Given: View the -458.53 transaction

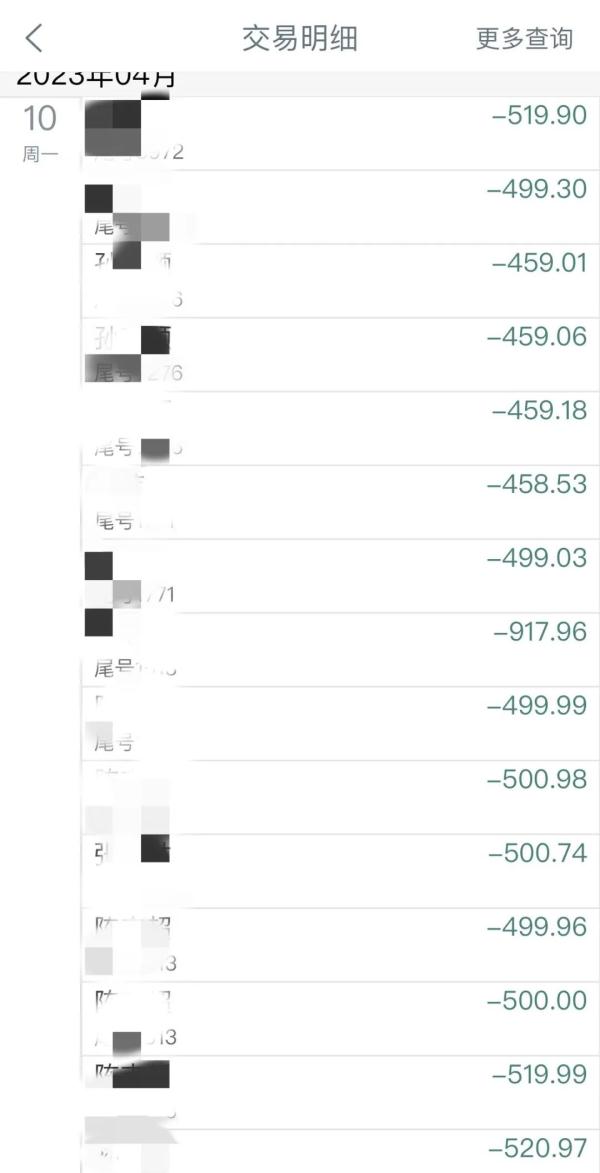Looking at the screenshot, I should [340, 503].
